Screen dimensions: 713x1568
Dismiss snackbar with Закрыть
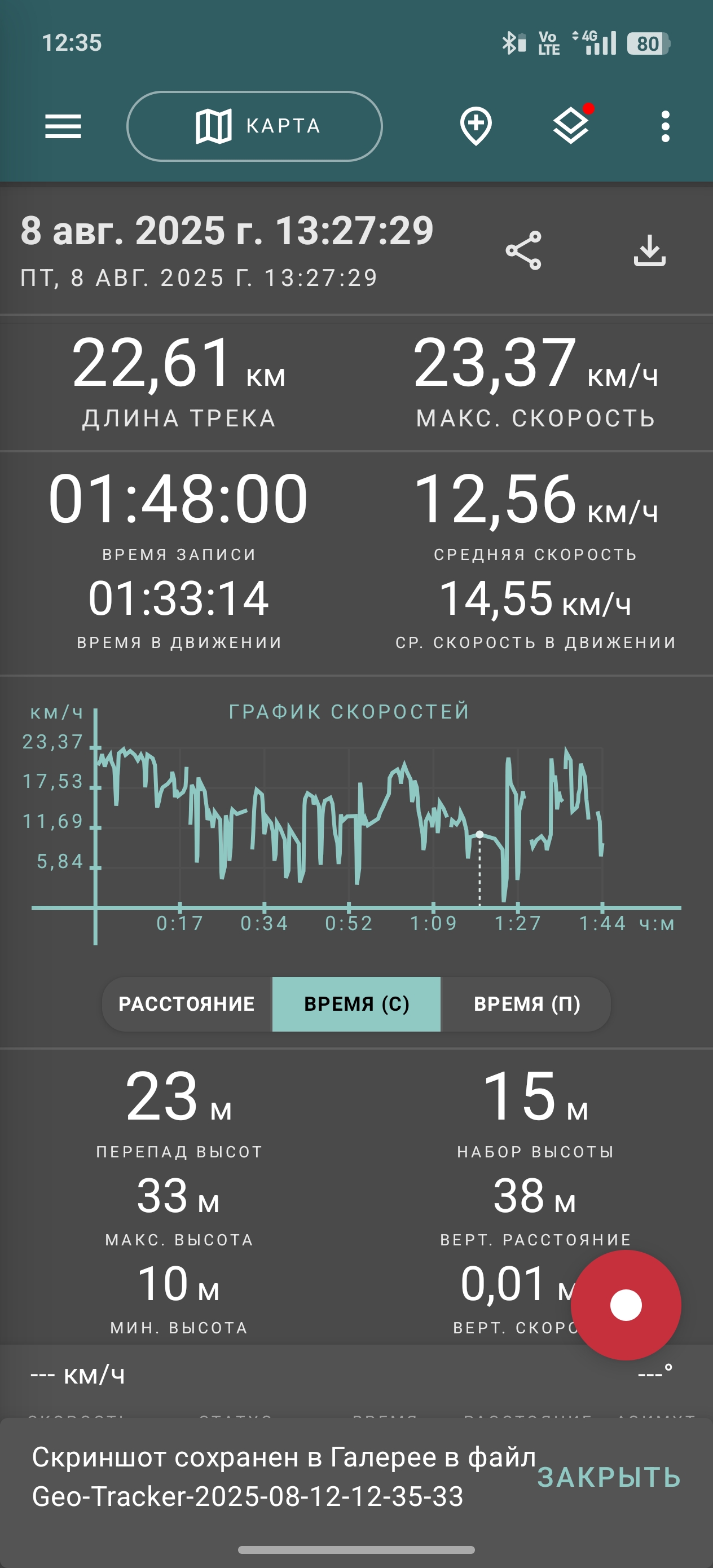609,1477
